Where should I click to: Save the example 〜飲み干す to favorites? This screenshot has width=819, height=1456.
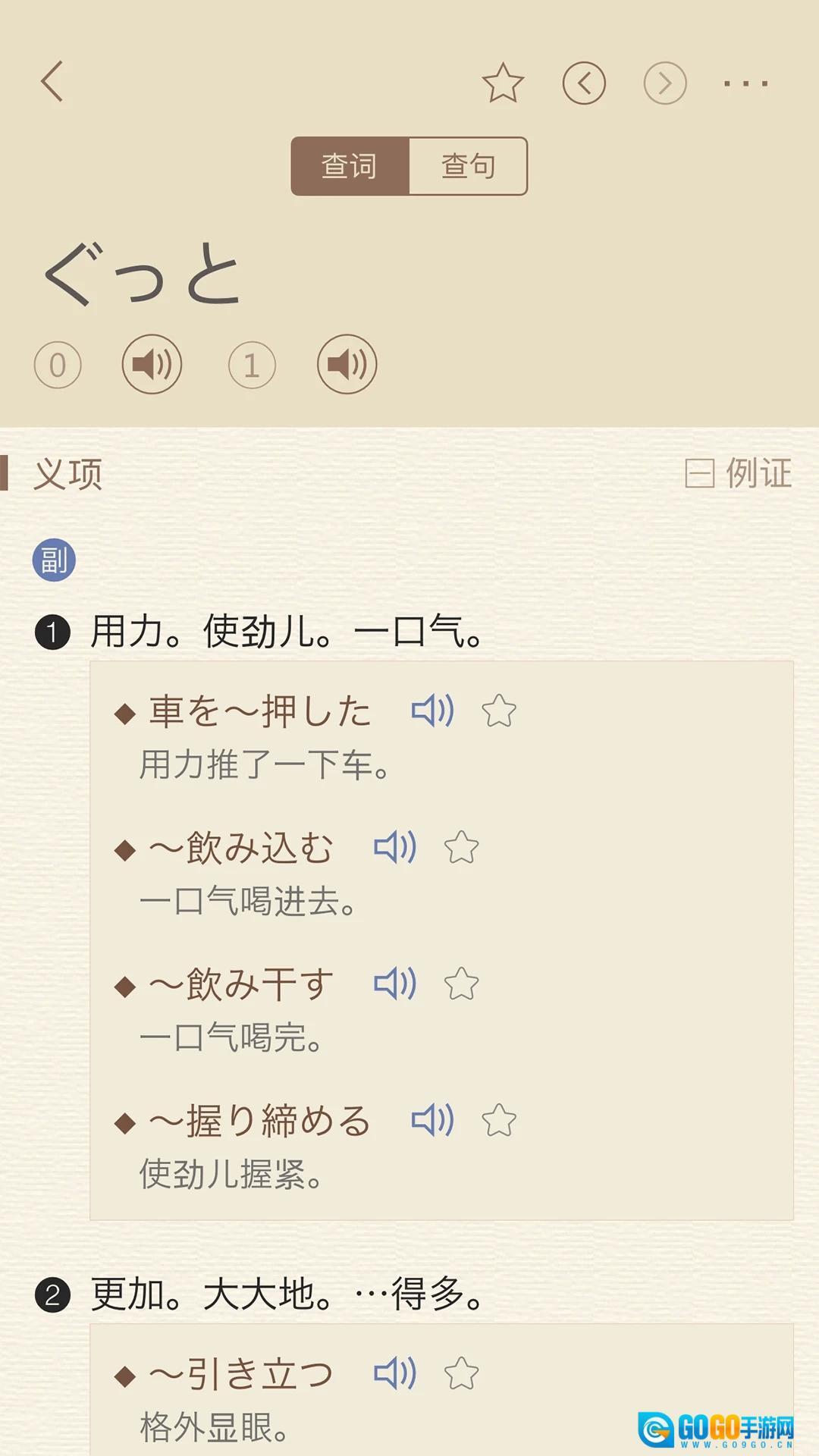[461, 984]
